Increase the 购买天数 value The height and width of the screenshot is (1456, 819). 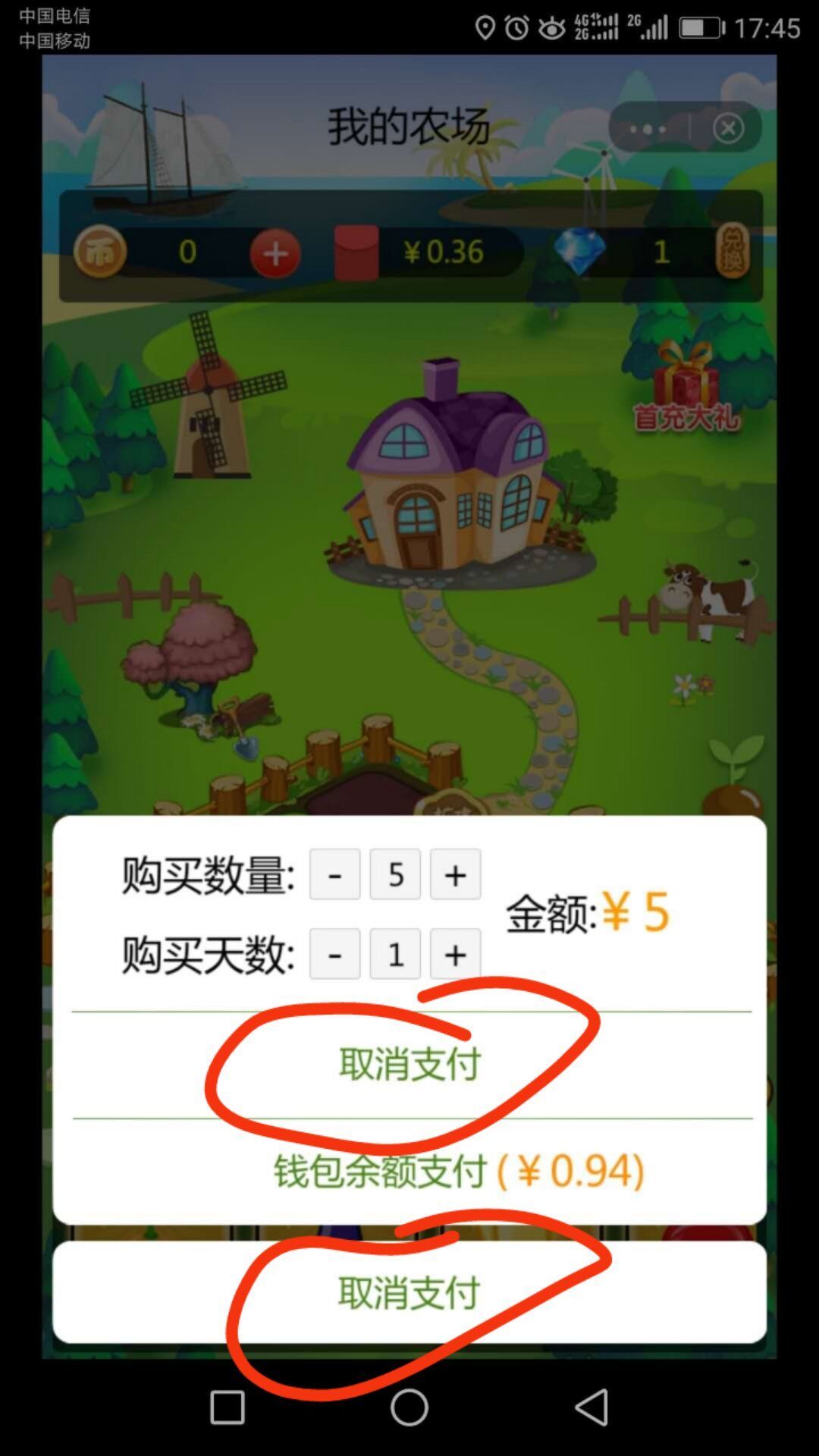click(x=455, y=954)
